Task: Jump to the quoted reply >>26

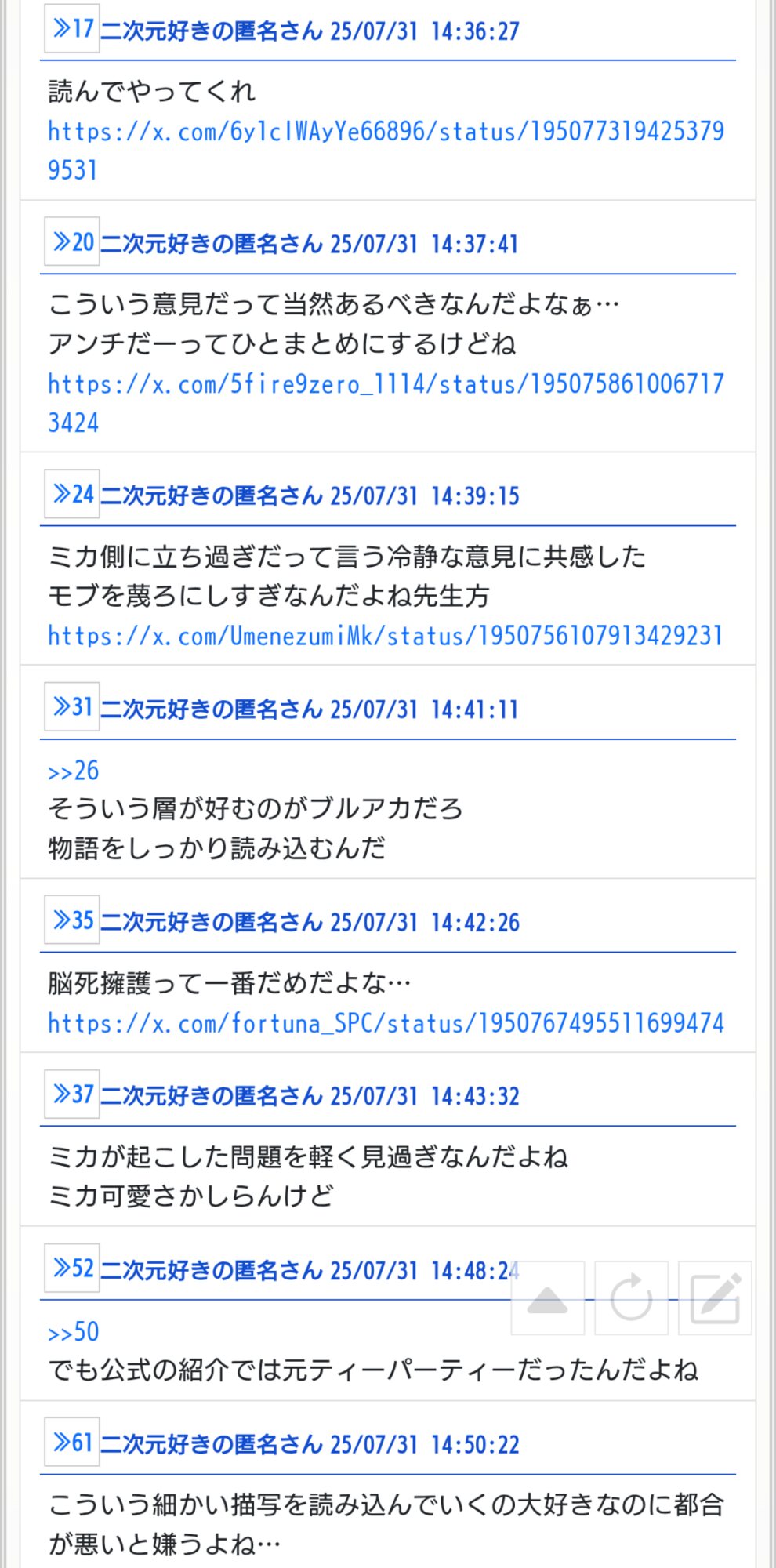Action: 74,771
